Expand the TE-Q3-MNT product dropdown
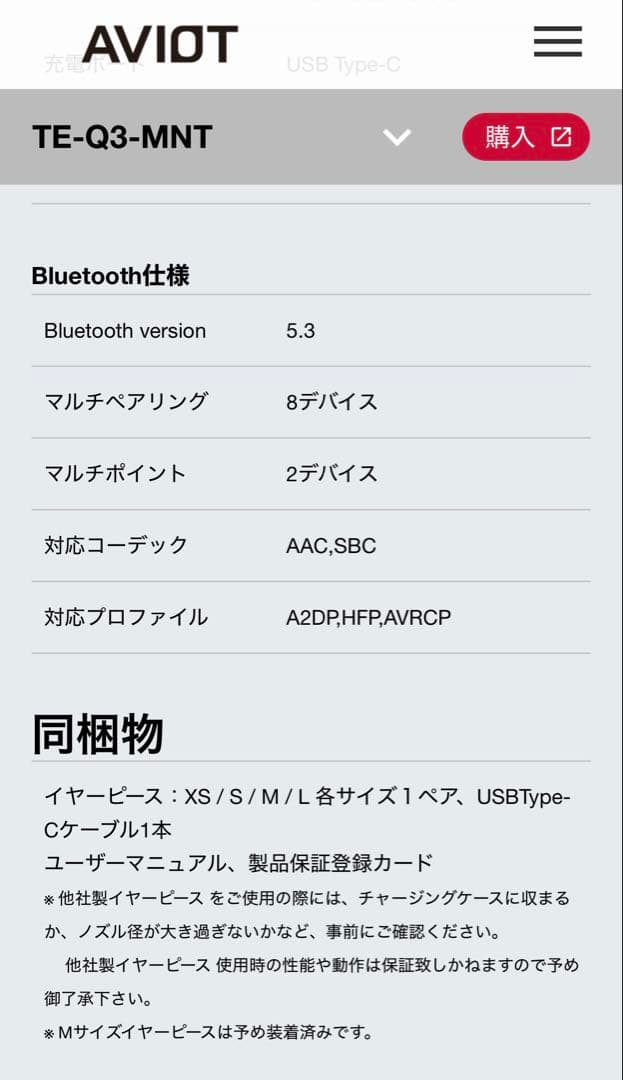 (397, 137)
